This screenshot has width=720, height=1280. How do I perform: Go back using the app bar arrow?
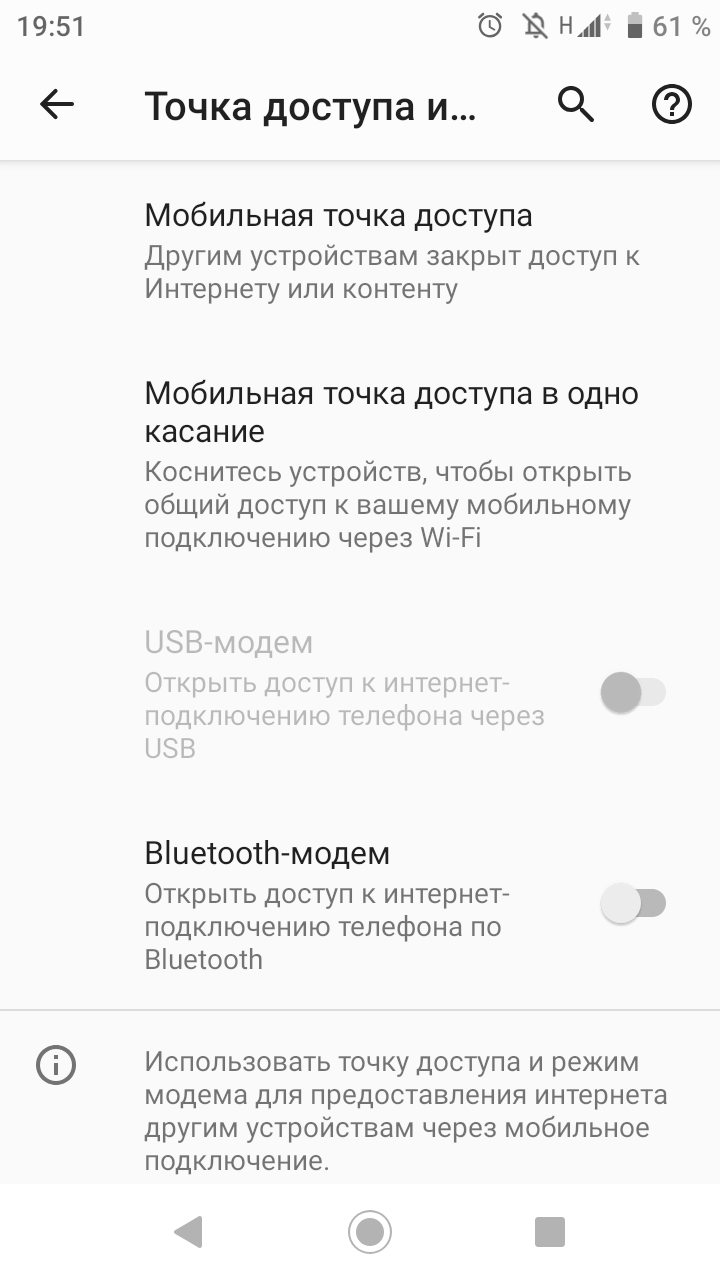tap(57, 104)
